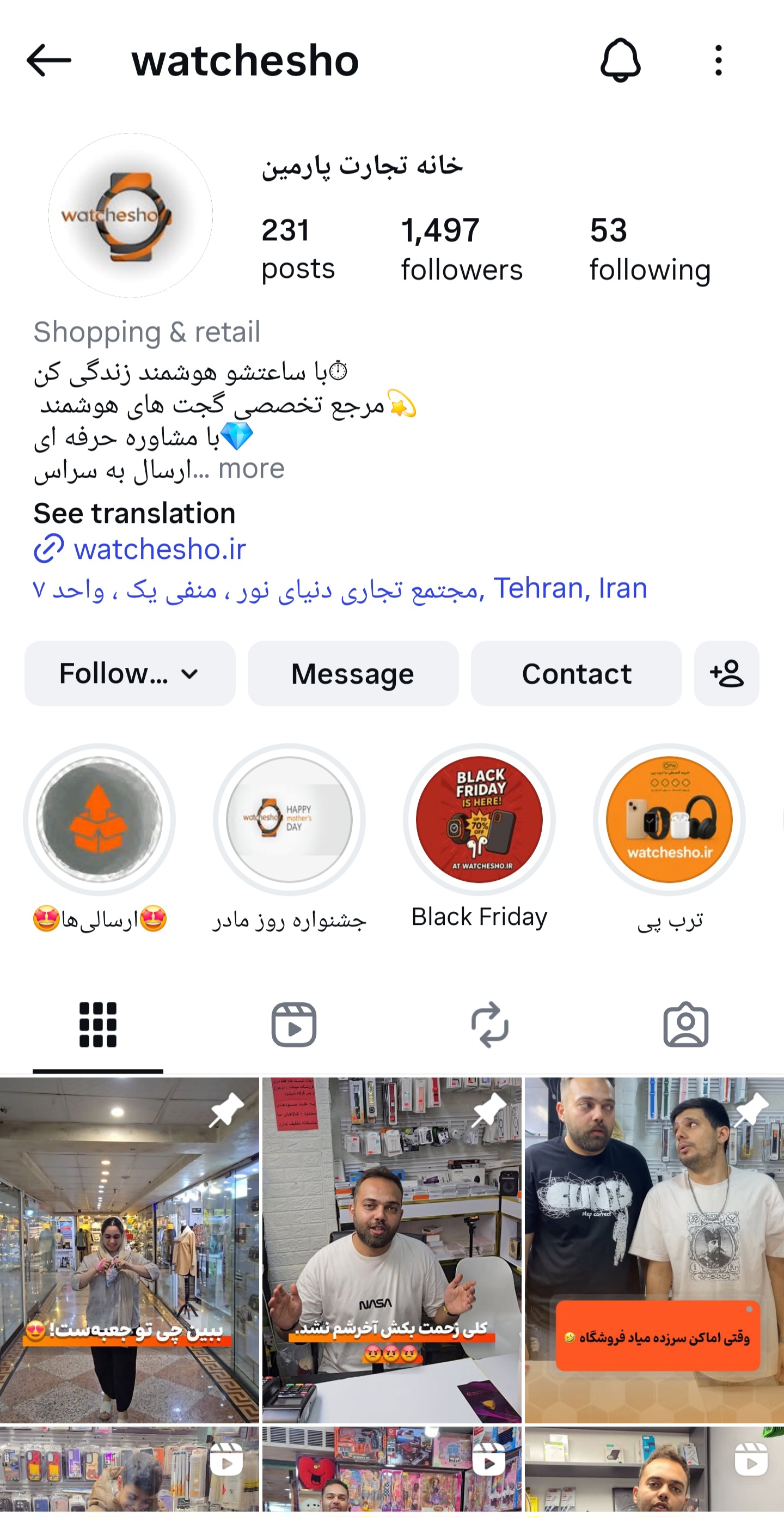Switch to the Reels tab
This screenshot has height=1517, width=784.
tap(293, 1025)
